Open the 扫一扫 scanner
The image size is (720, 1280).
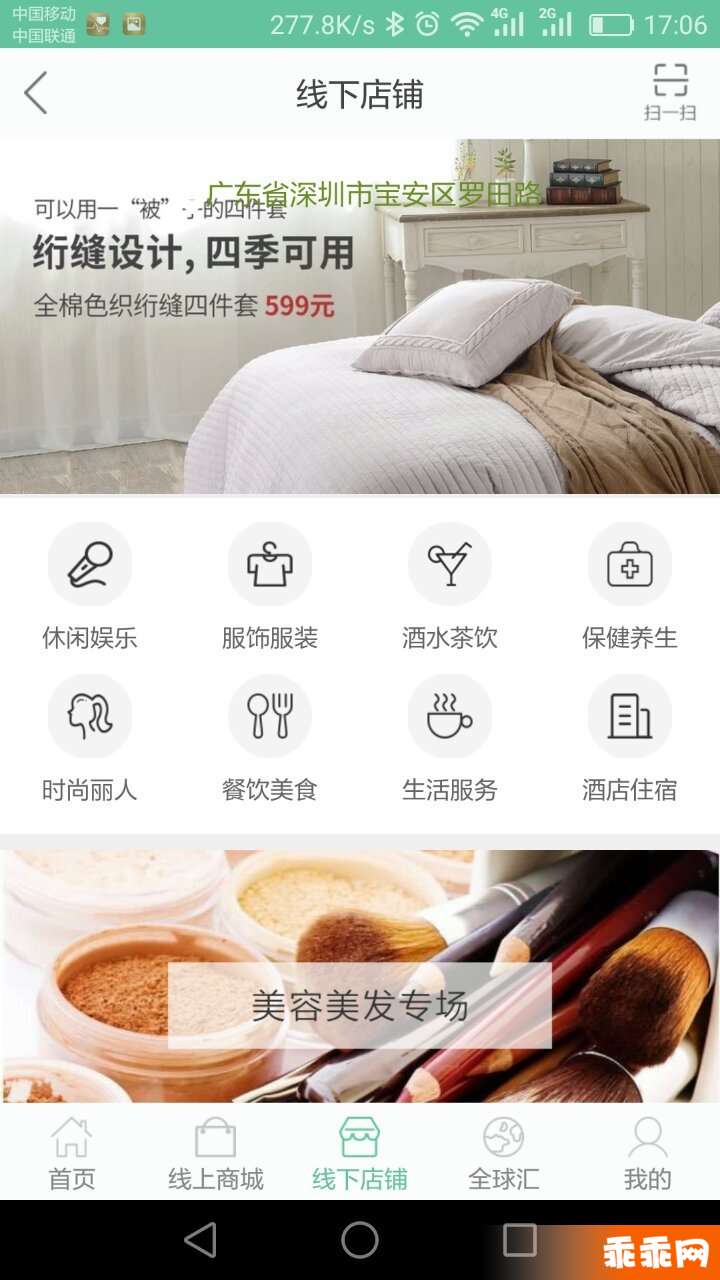tap(670, 92)
